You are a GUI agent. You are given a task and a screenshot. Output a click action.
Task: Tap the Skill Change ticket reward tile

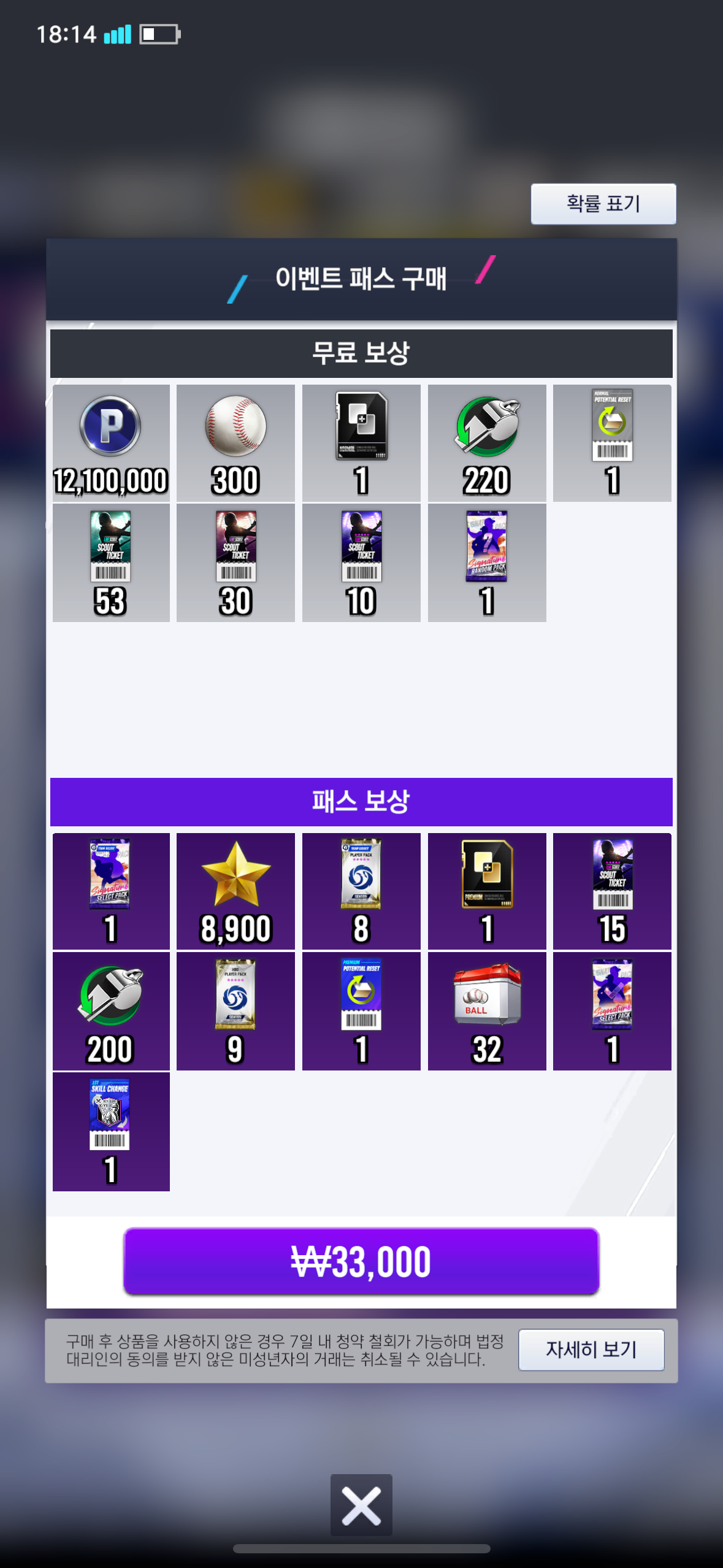[x=111, y=1131]
